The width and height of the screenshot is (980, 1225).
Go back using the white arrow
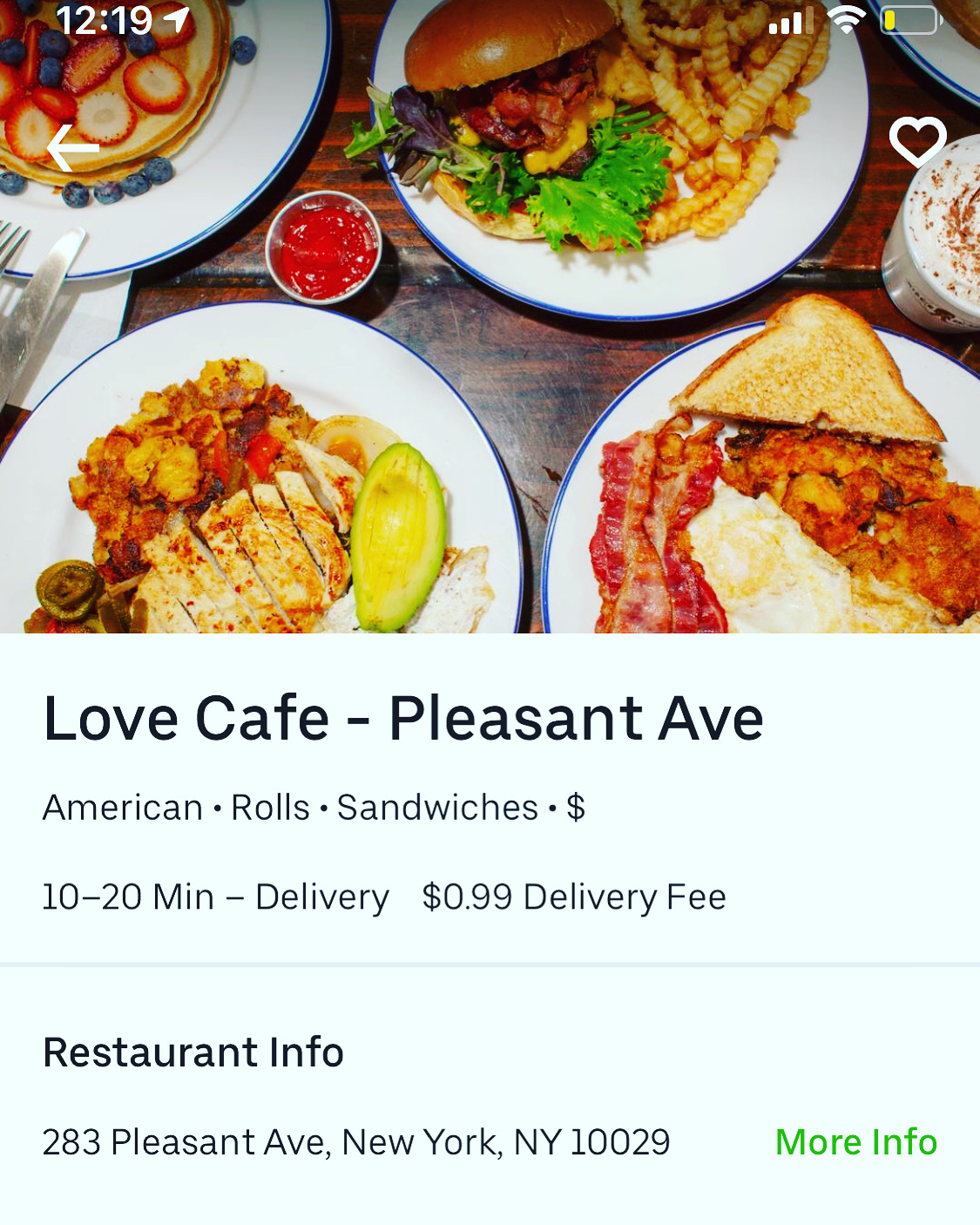tap(73, 148)
